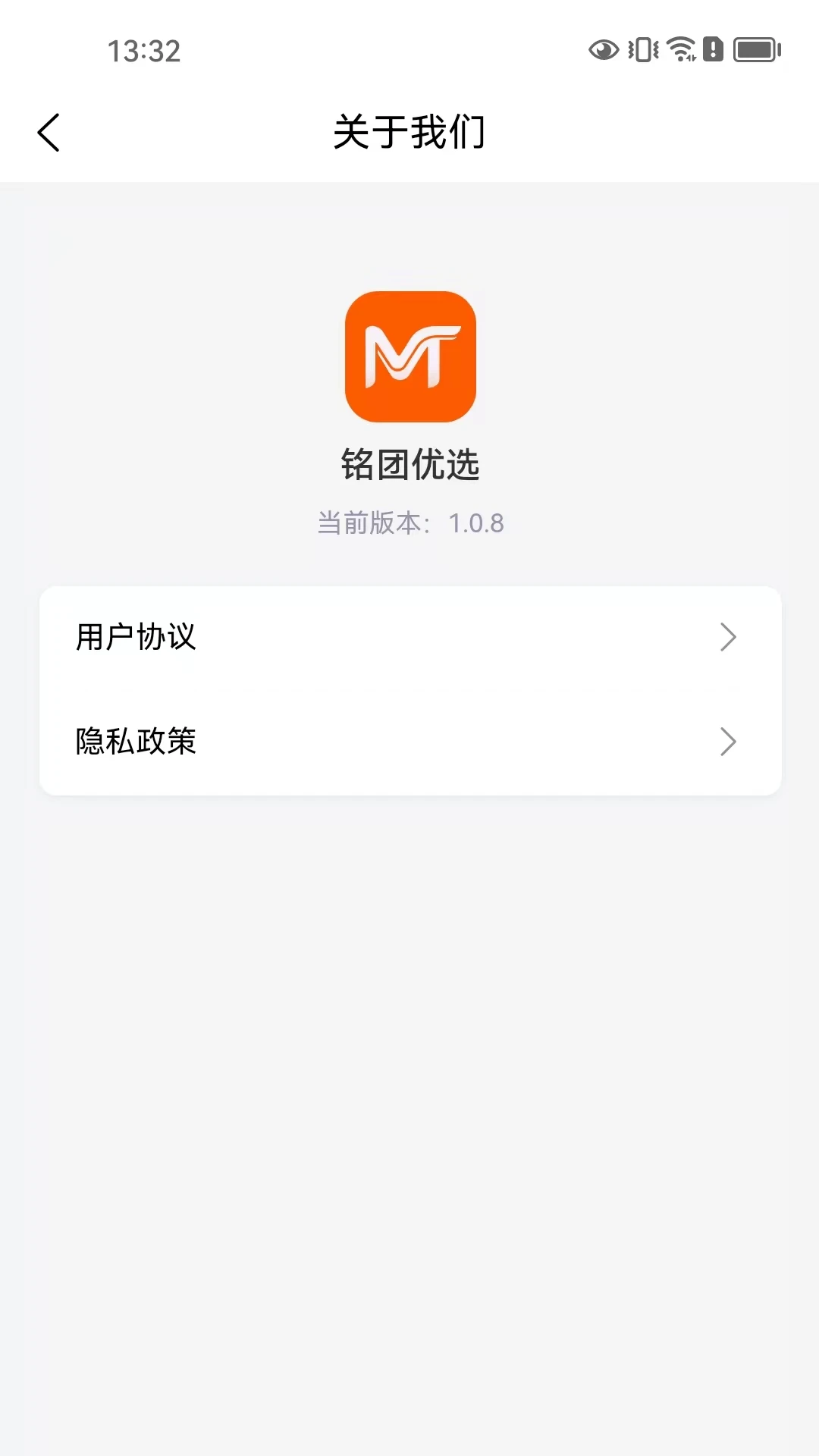Expand the 用户协议 row via its chevron
The image size is (819, 1456).
pos(729,638)
